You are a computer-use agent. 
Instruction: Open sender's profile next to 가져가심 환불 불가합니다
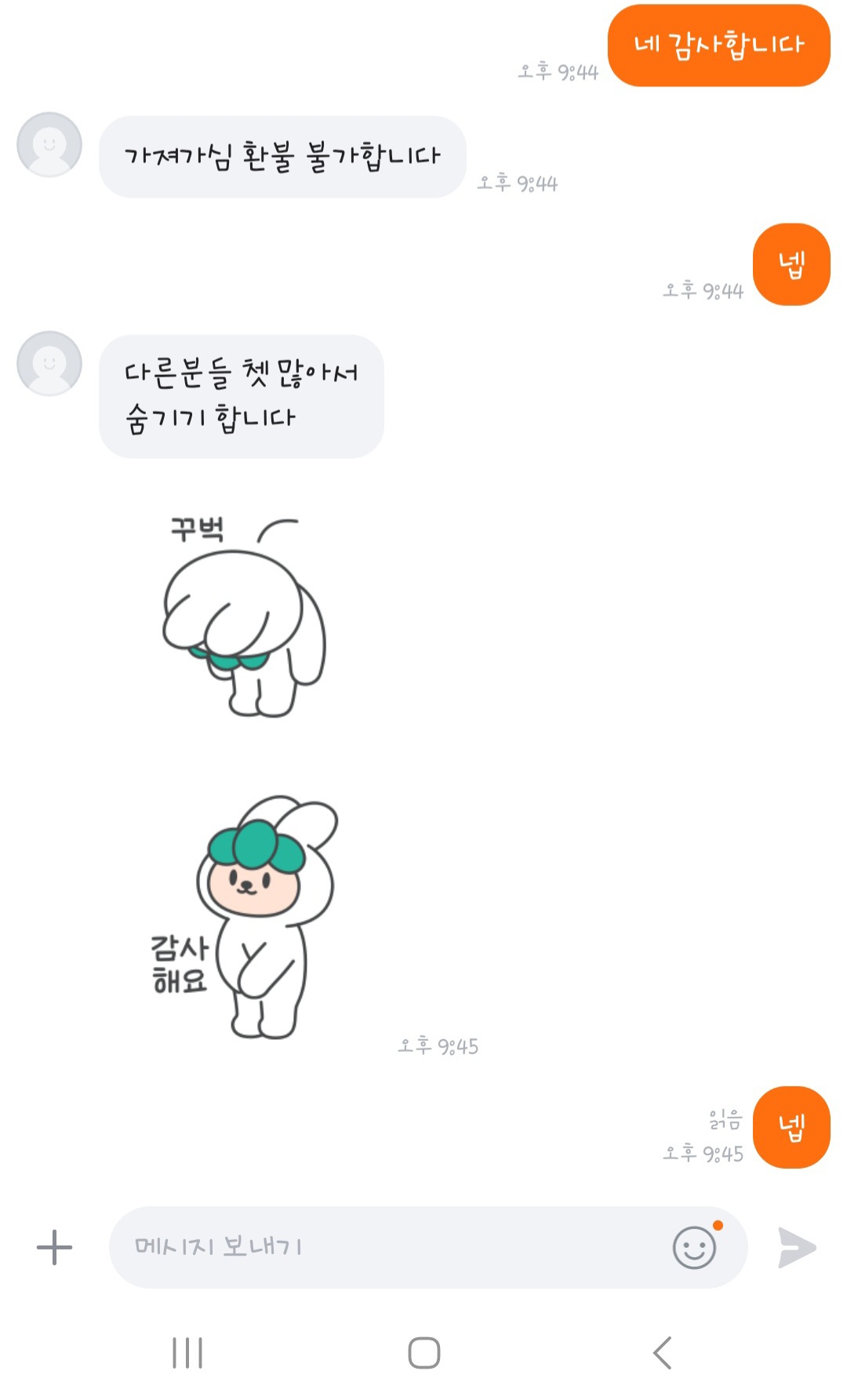[49, 144]
